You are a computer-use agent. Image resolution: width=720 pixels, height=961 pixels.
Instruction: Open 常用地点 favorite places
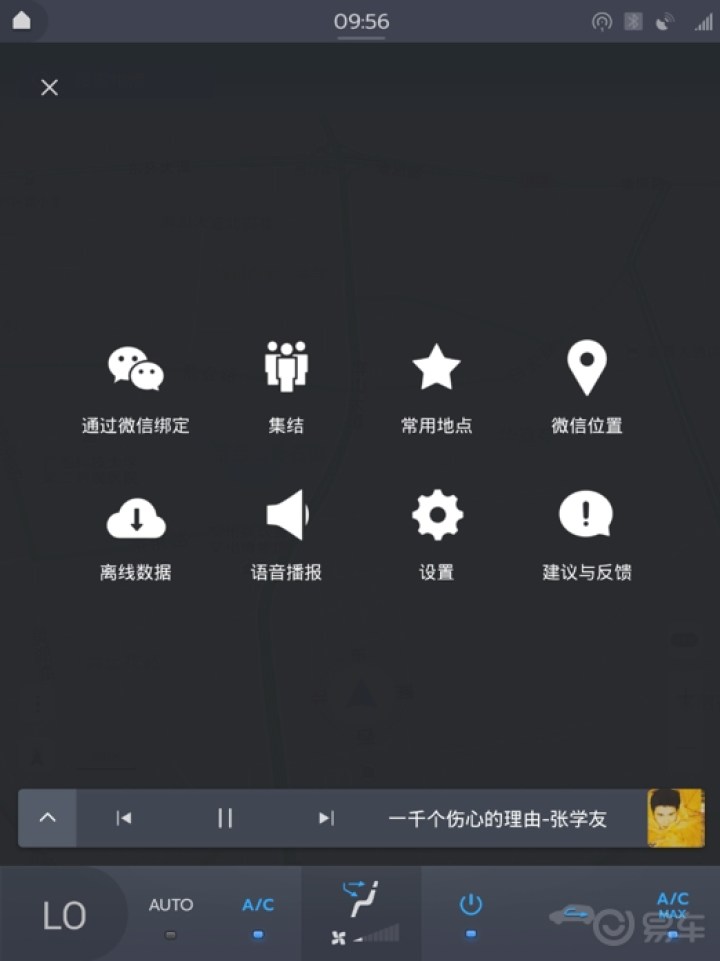click(x=437, y=387)
